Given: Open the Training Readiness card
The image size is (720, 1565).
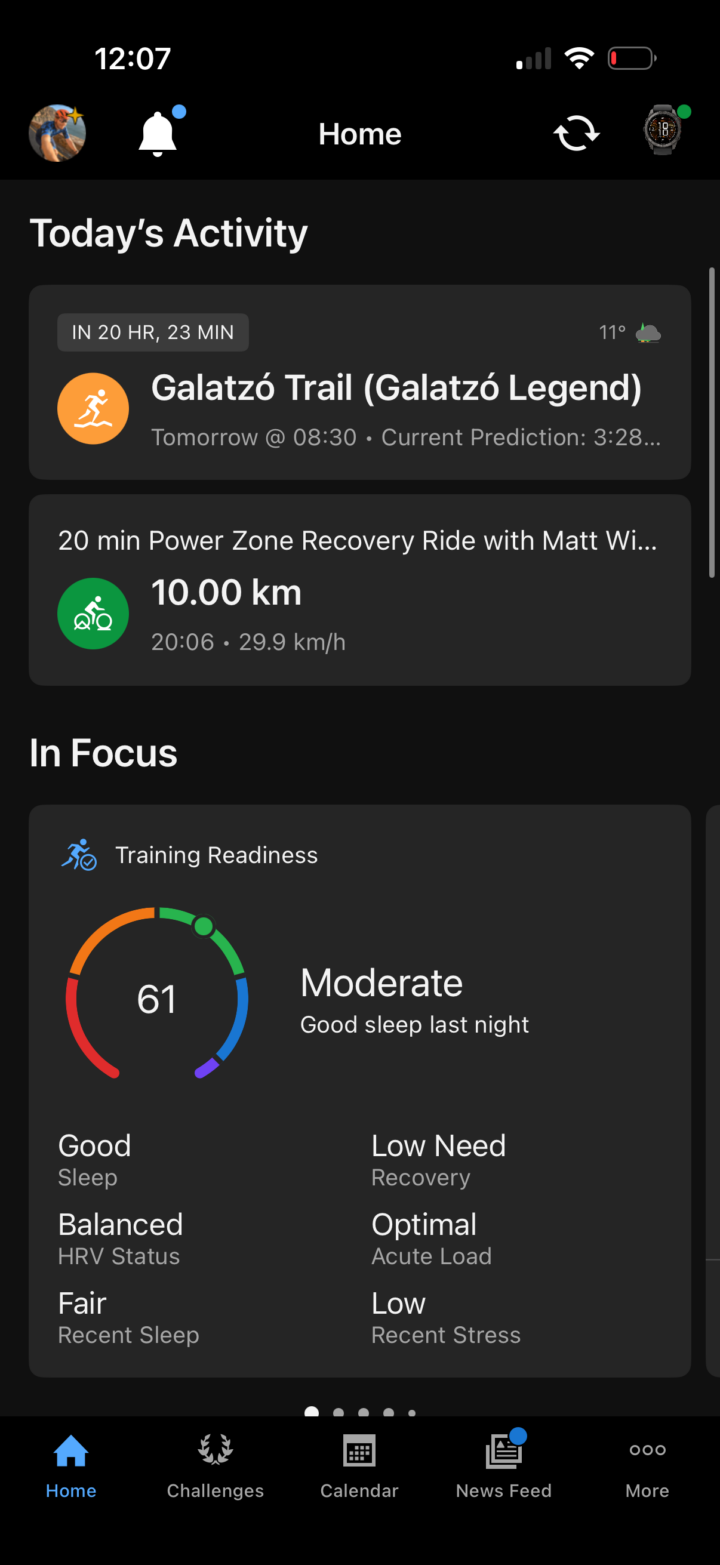Looking at the screenshot, I should coord(360,1090).
